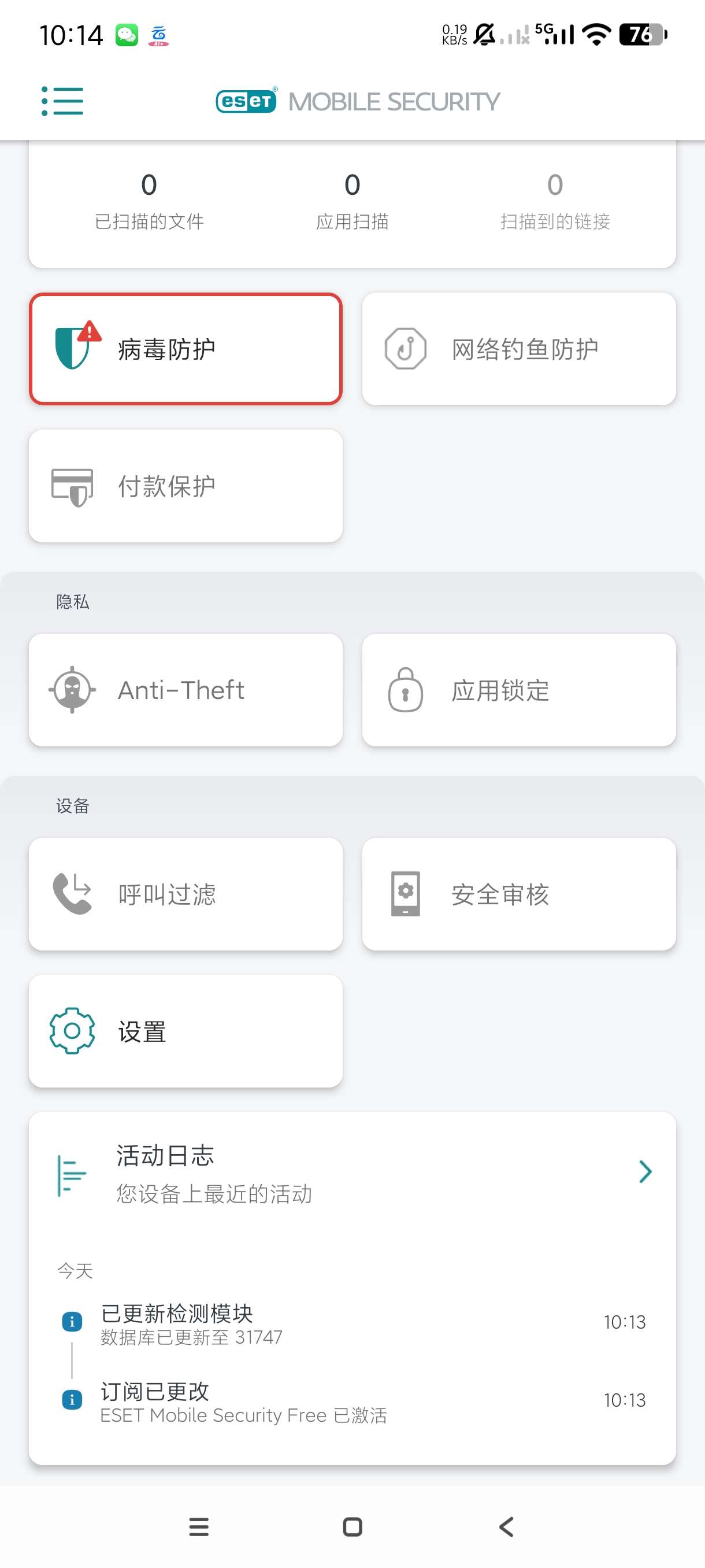Viewport: 705px width, 1568px height.
Task: Open the hamburger menu button
Action: [x=62, y=101]
